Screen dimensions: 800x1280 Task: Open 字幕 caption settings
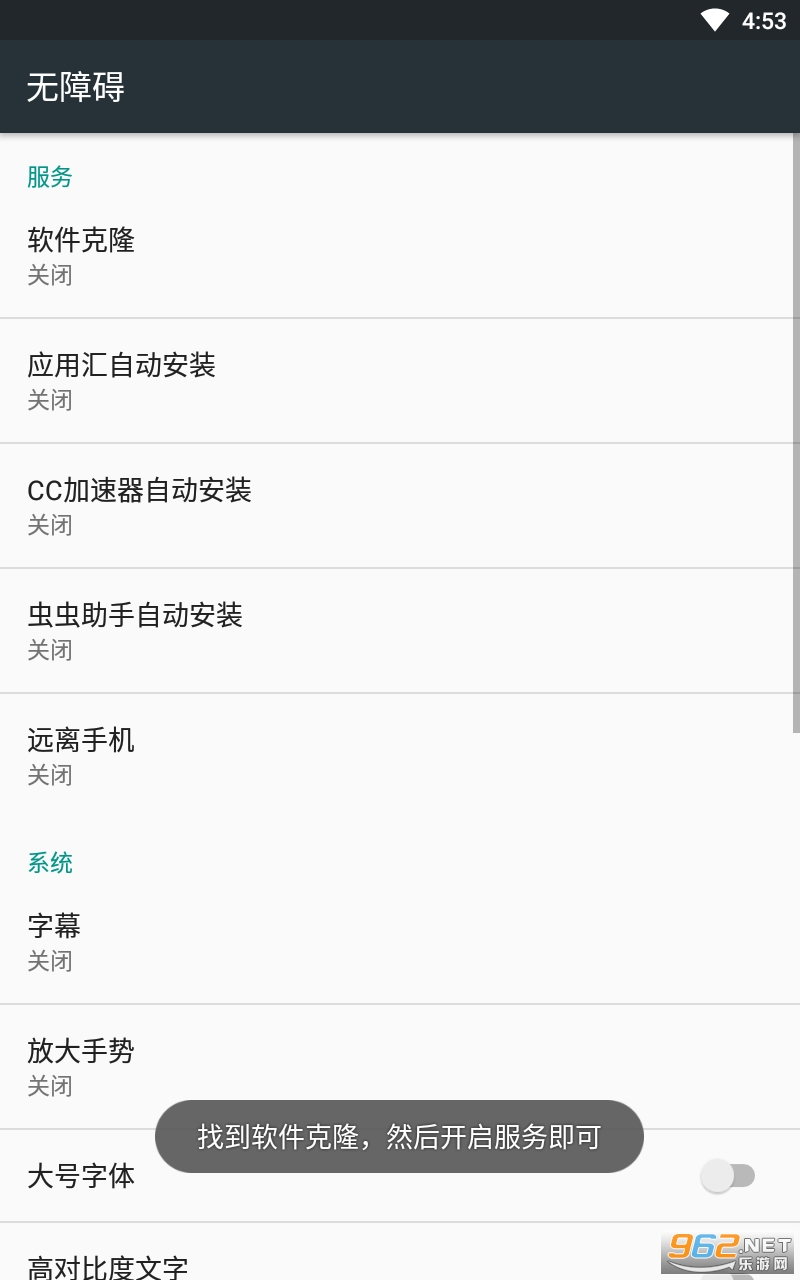coord(400,942)
